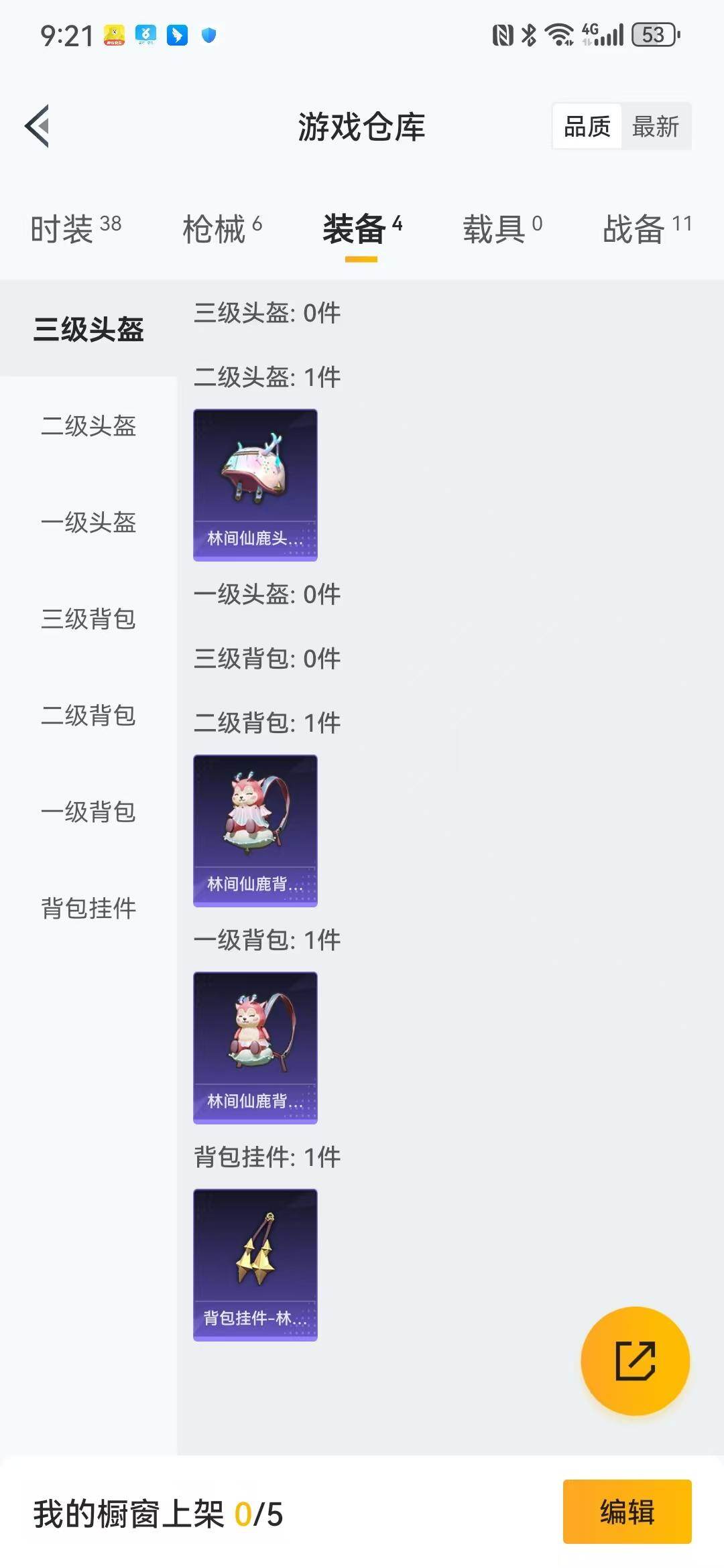Viewport: 724px width, 1568px height.
Task: Select 二级头盔 in the left sidebar
Action: pyautogui.click(x=89, y=426)
